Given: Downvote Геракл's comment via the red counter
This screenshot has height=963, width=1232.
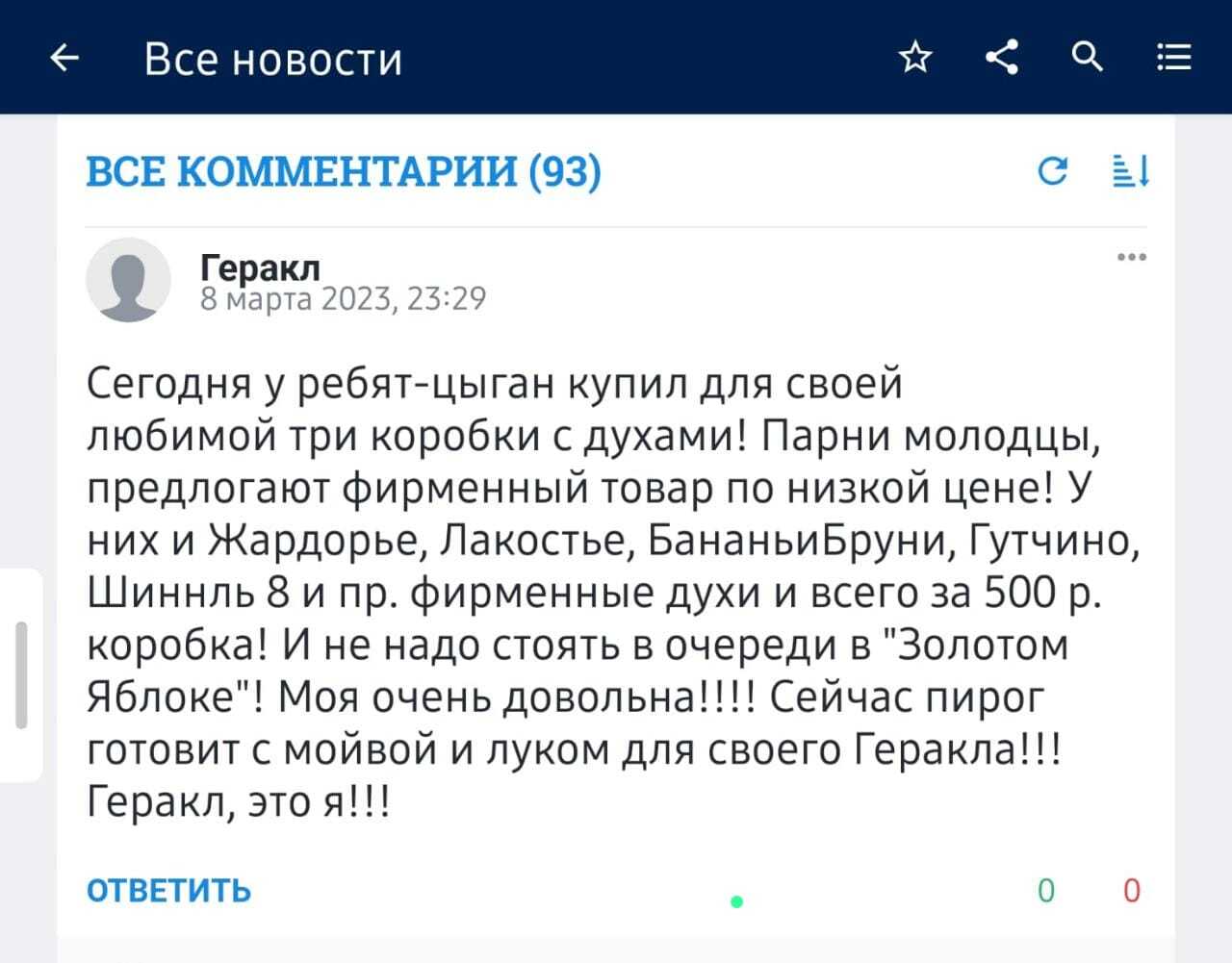Looking at the screenshot, I should point(1132,891).
